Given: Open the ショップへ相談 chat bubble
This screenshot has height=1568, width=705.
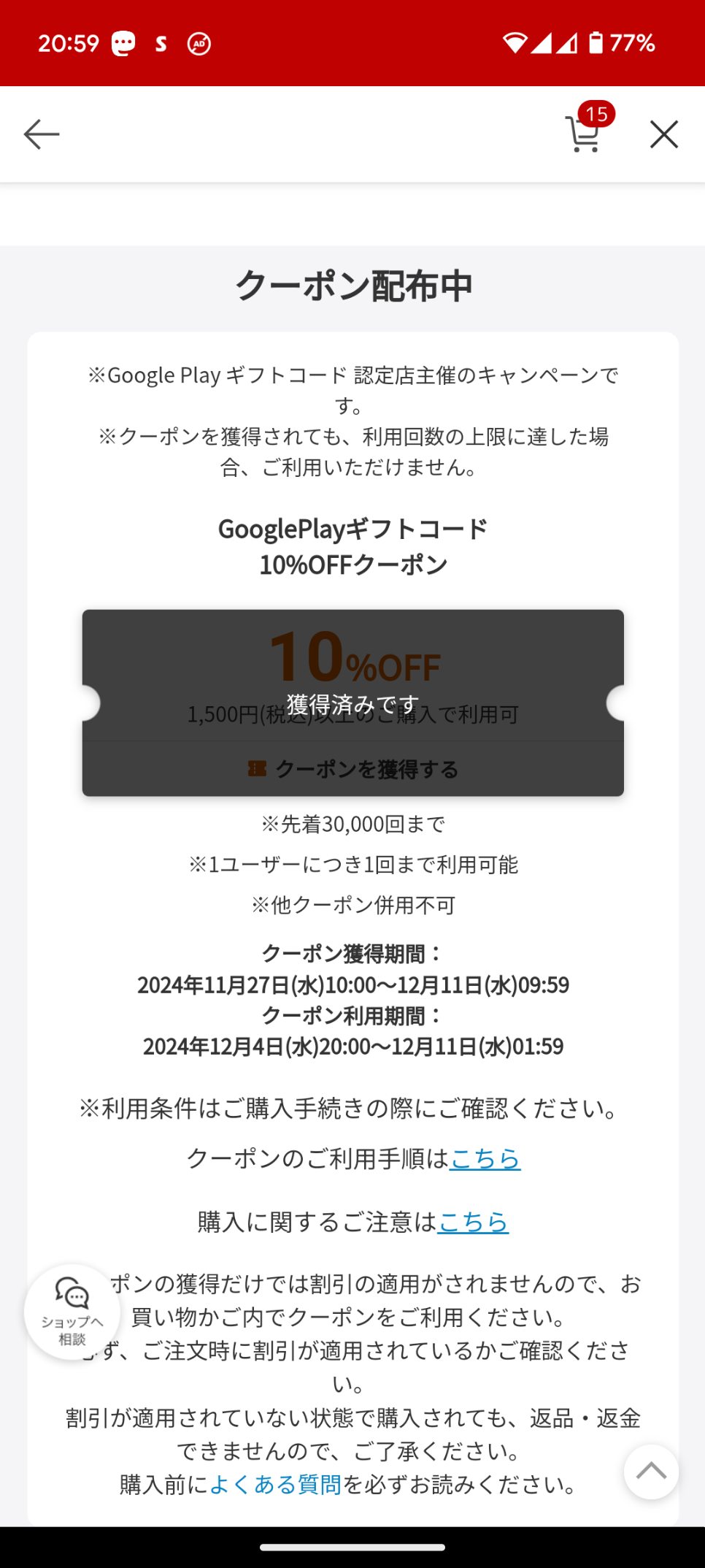Looking at the screenshot, I should 72,1312.
